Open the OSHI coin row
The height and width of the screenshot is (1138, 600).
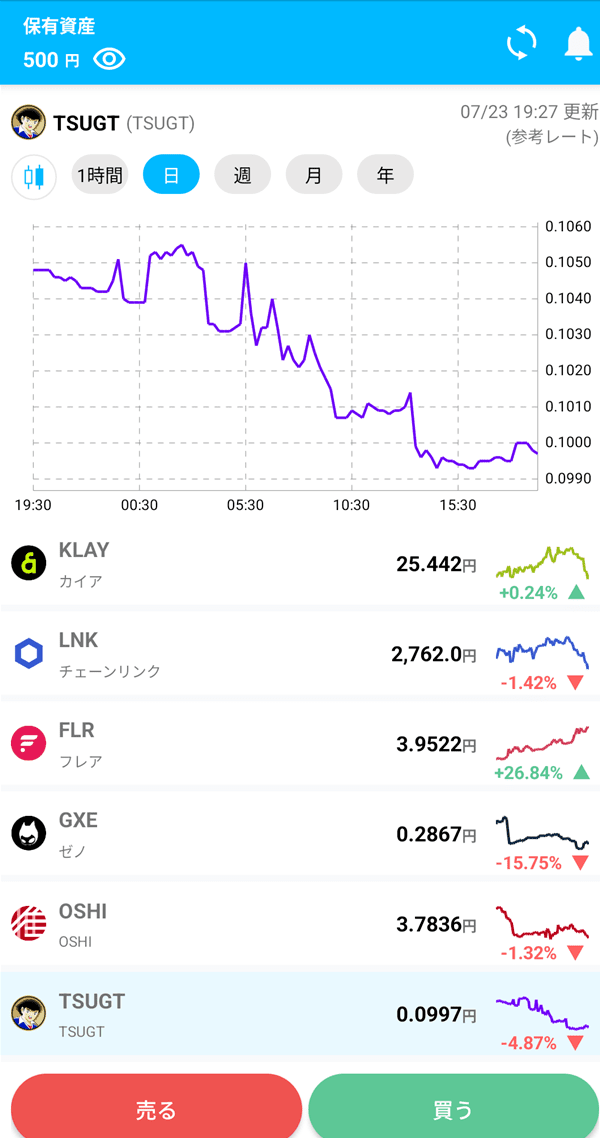(300, 925)
